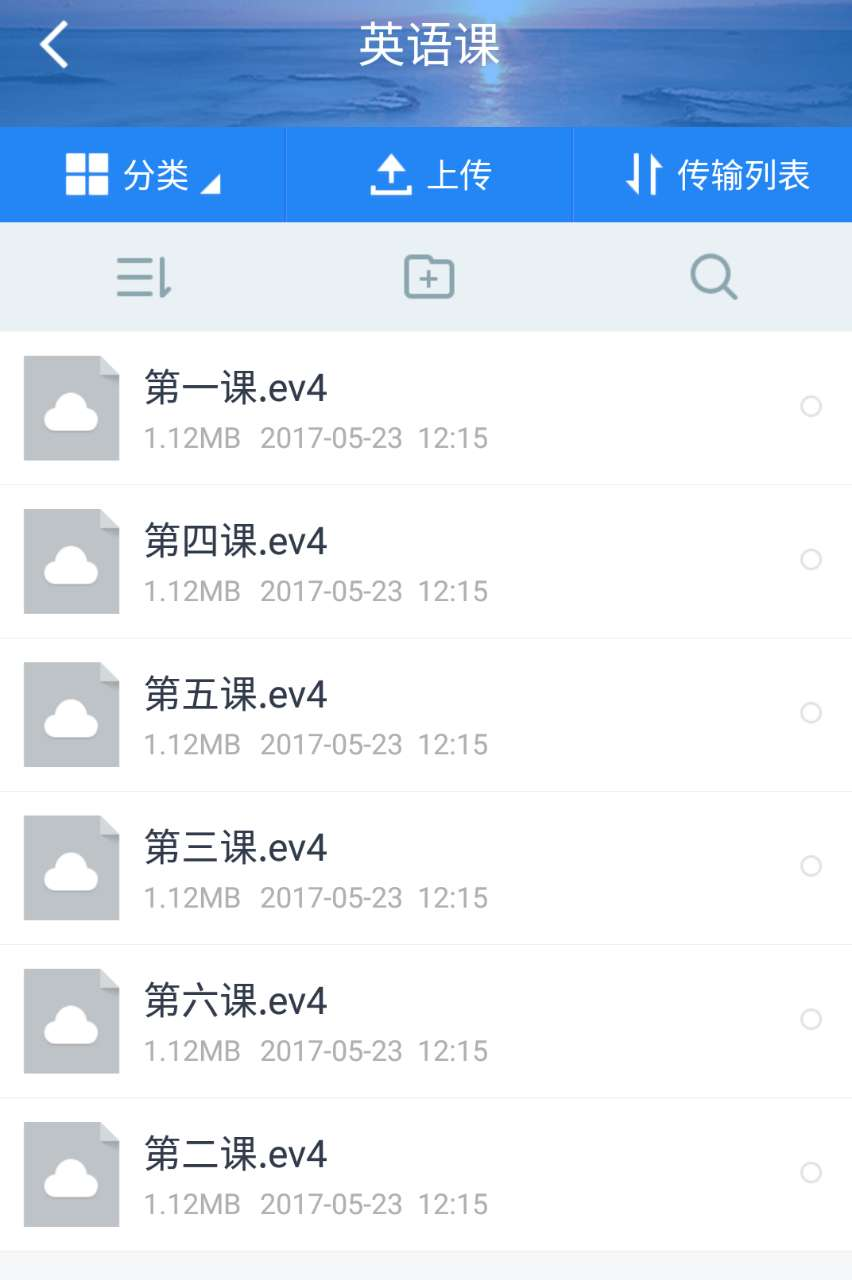852x1280 pixels.
Task: Tap the grid icon next to 分类
Action: point(86,173)
